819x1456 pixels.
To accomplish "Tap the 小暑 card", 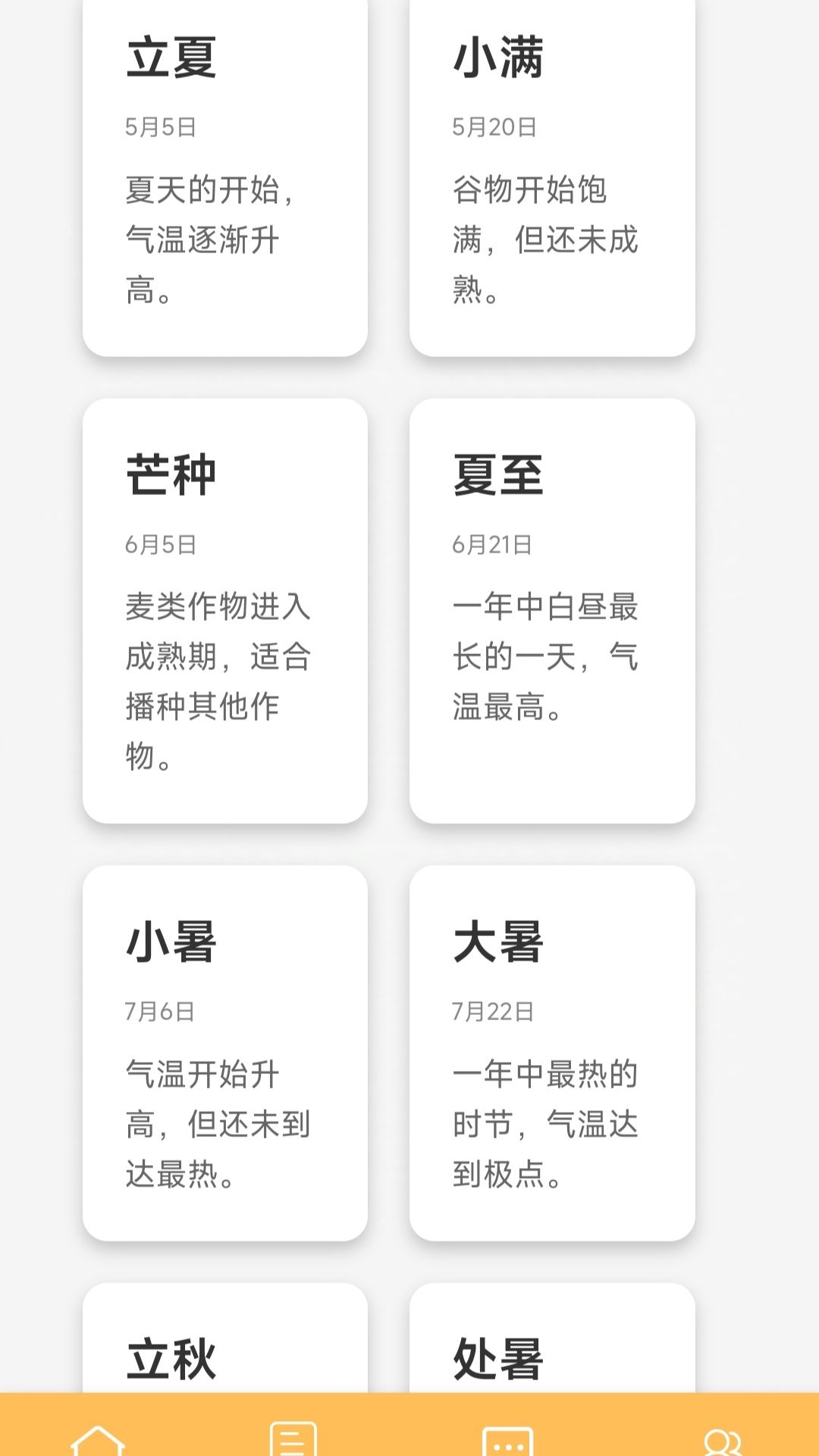I will pos(225,1053).
